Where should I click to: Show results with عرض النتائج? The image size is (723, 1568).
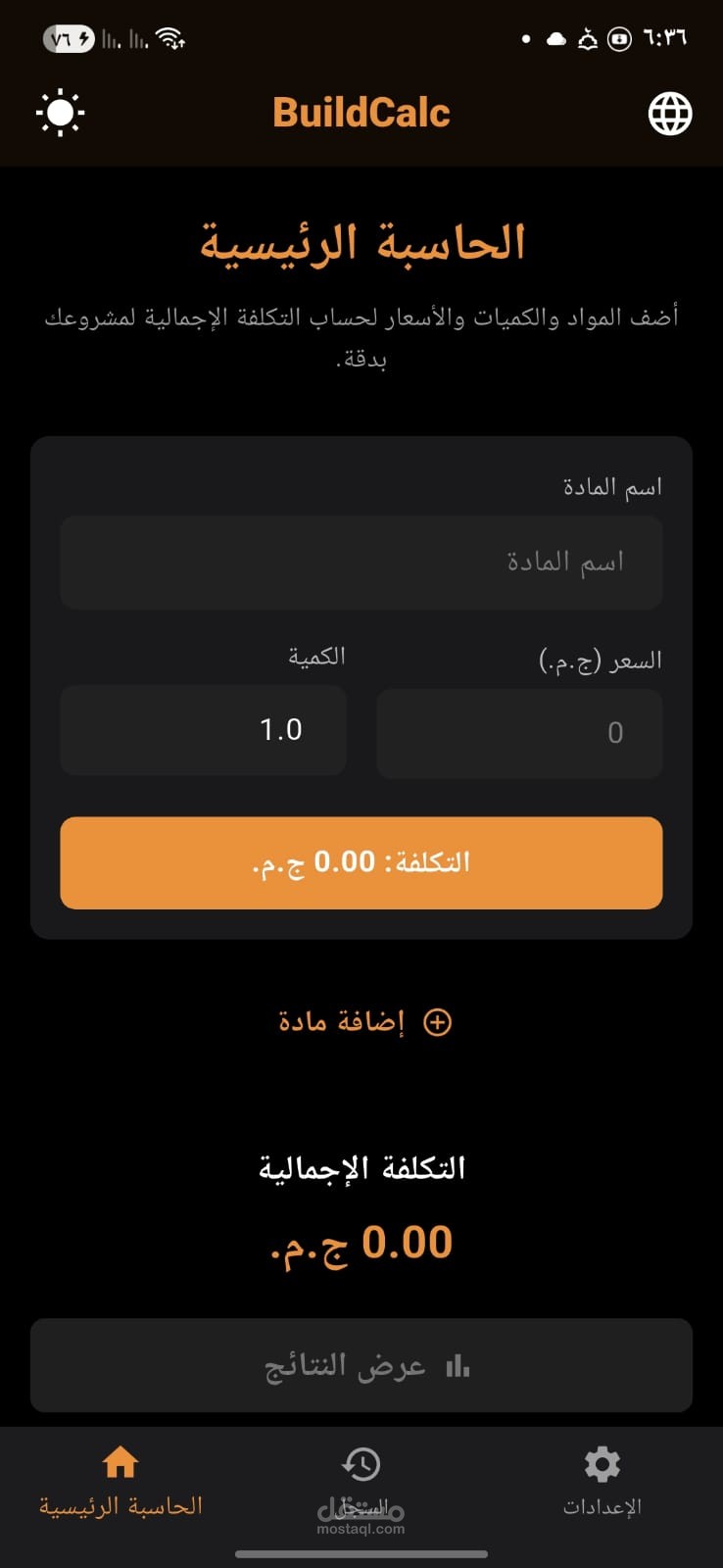point(361,1365)
